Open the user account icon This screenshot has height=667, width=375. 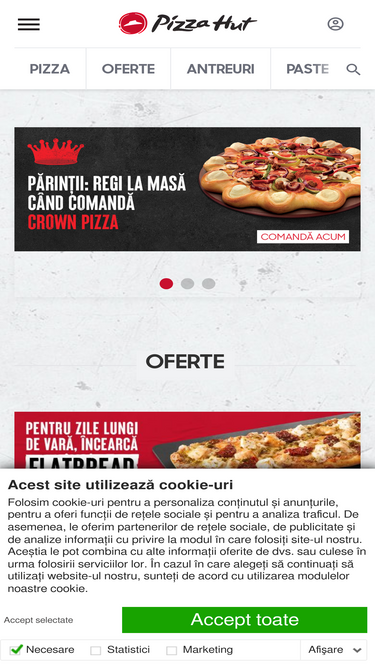click(x=335, y=24)
